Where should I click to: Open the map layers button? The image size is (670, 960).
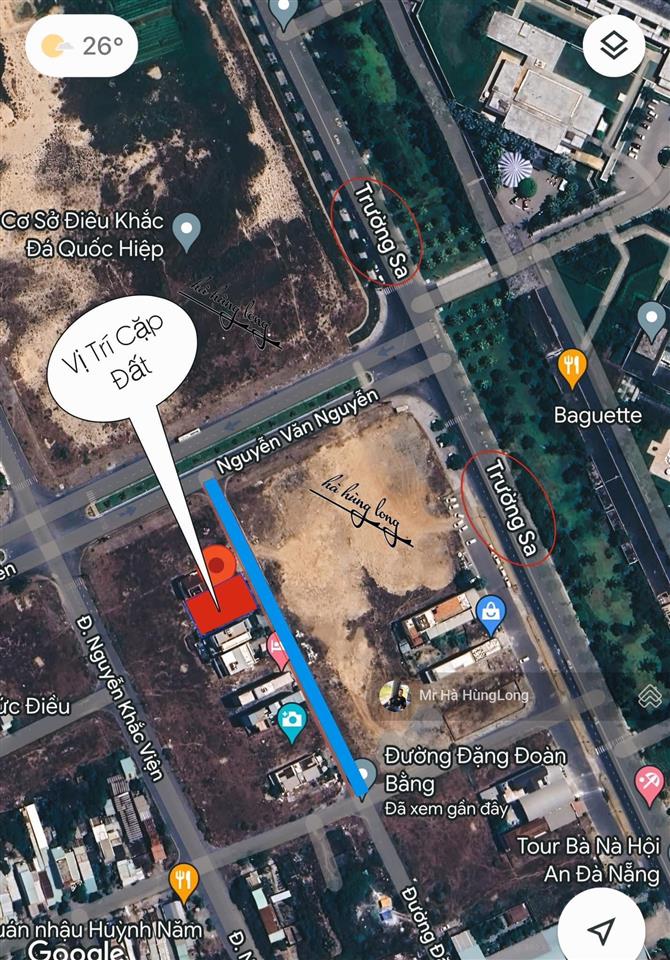pos(613,45)
